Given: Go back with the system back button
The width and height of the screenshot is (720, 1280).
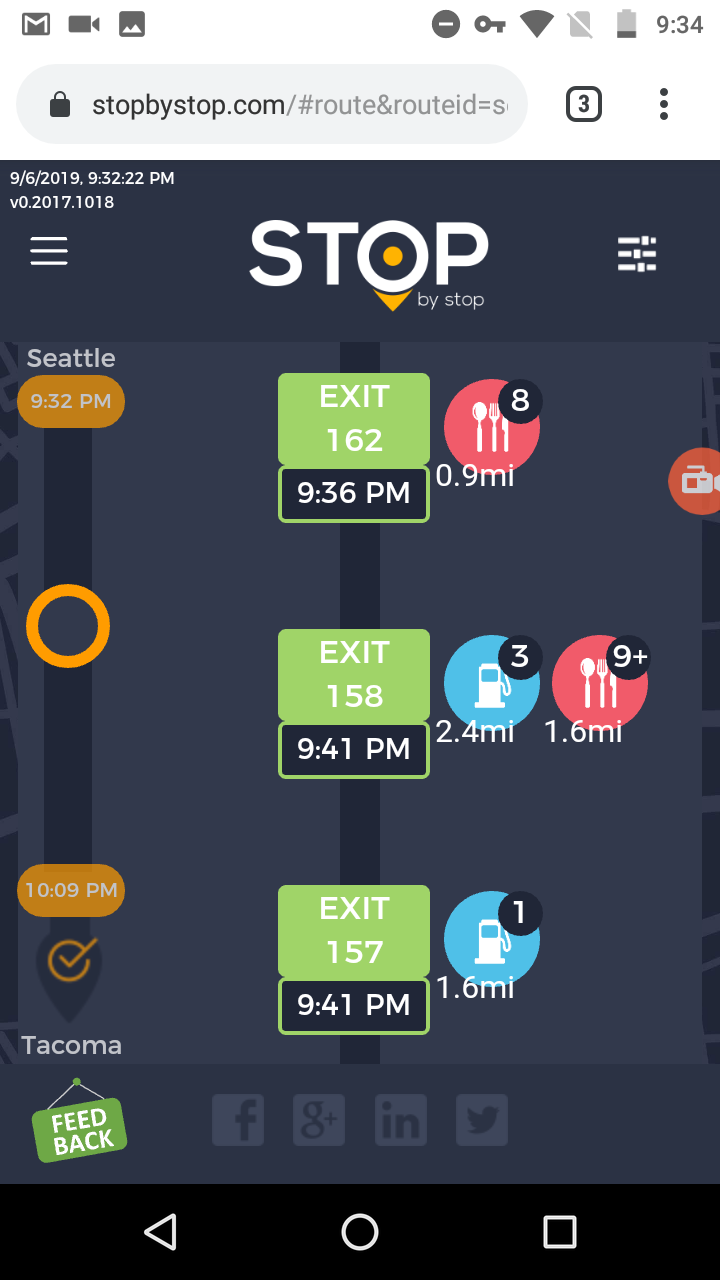Looking at the screenshot, I should point(160,1232).
